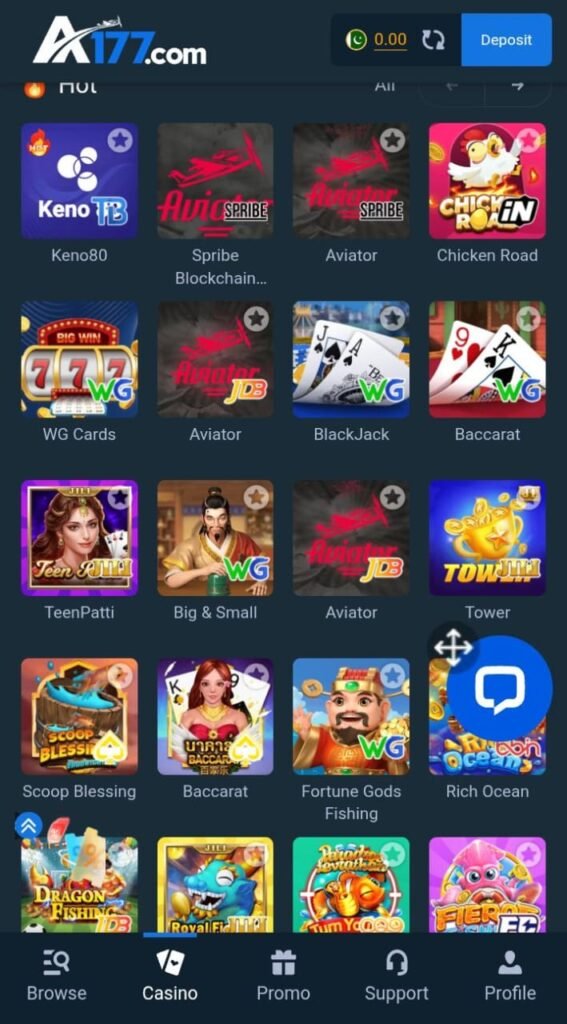The height and width of the screenshot is (1024, 567).
Task: Launch the Chicken Road game
Action: [x=487, y=181]
